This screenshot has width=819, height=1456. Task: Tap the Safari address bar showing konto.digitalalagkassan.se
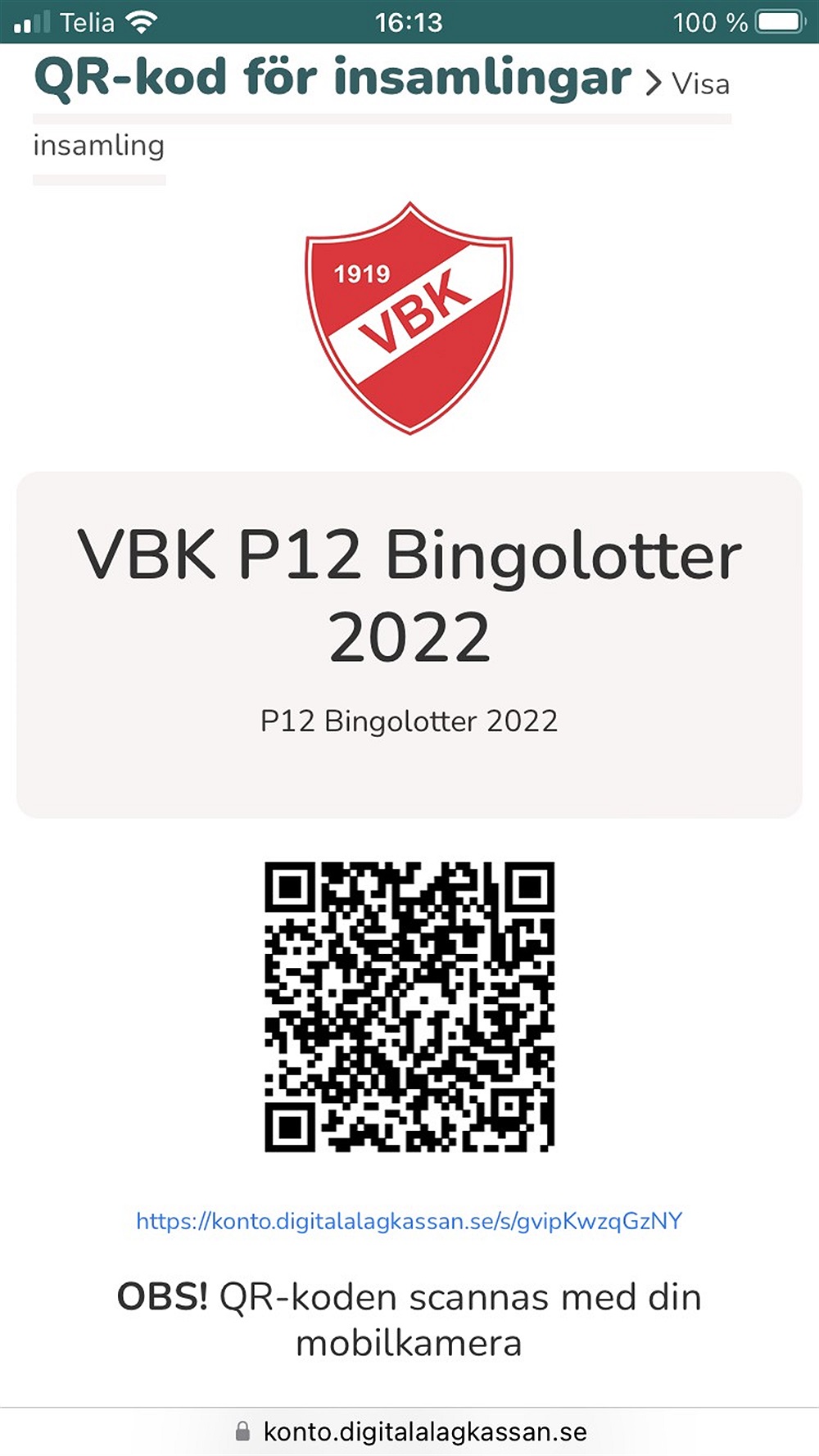[x=410, y=1431]
